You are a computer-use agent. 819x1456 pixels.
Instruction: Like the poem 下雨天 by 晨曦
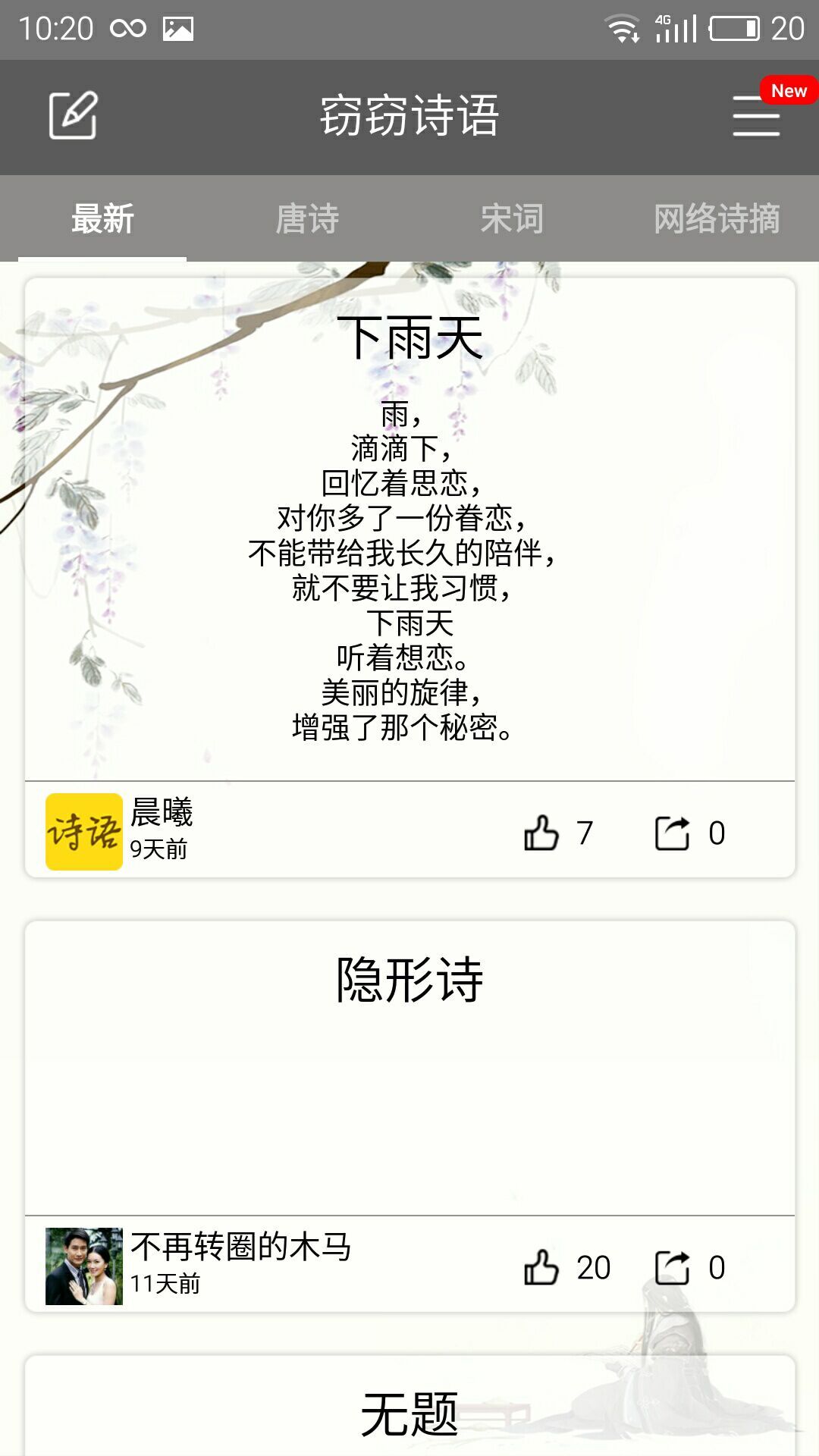pyautogui.click(x=541, y=833)
